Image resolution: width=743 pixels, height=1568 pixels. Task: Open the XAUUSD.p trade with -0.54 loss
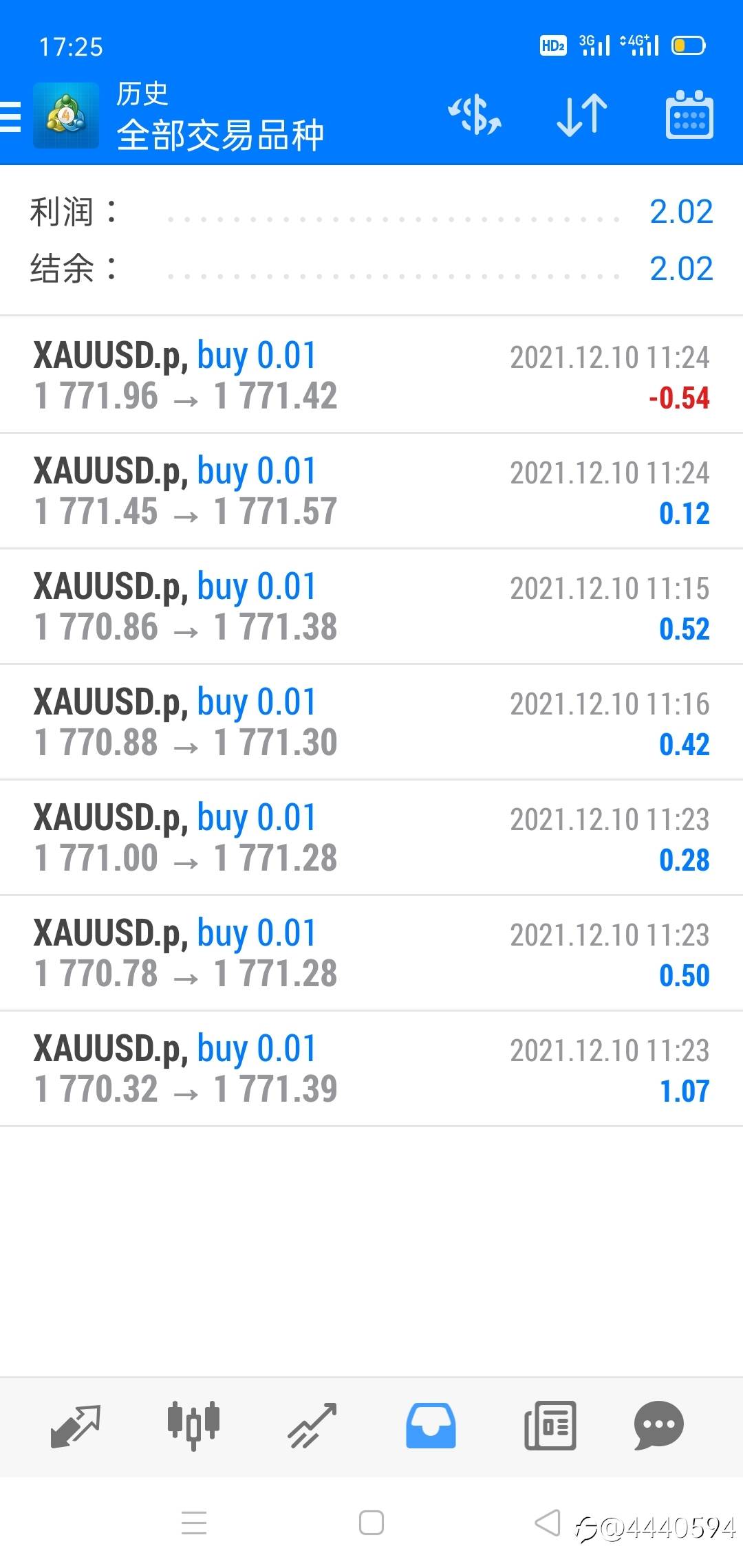click(371, 375)
